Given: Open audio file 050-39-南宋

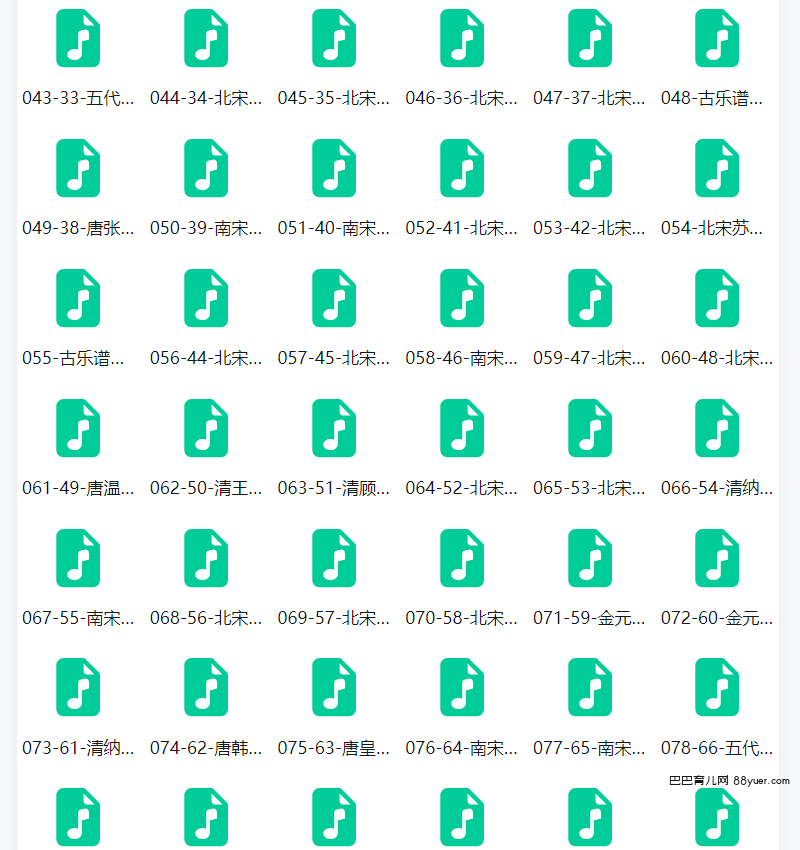Looking at the screenshot, I should 206,168.
